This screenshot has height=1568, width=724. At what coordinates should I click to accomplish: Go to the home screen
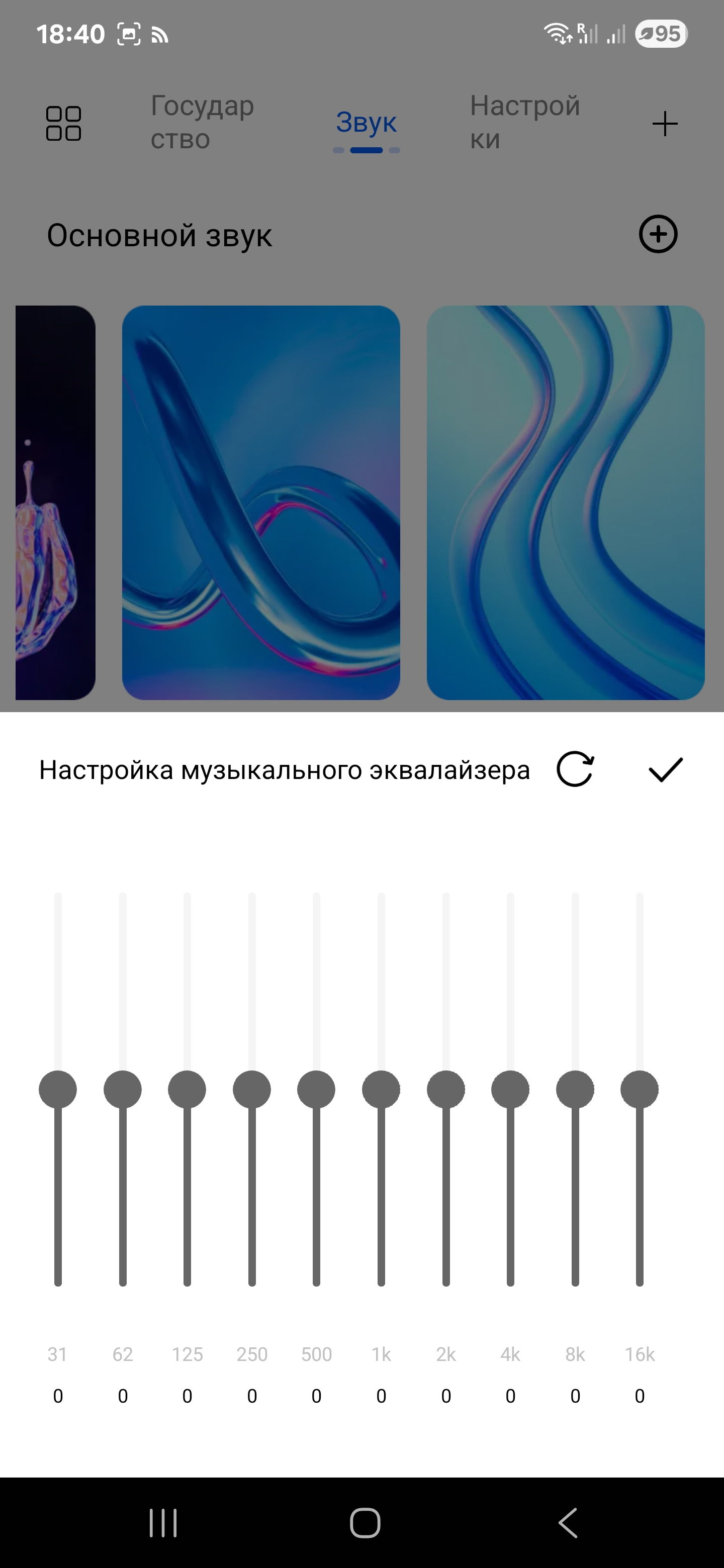pos(365,1523)
